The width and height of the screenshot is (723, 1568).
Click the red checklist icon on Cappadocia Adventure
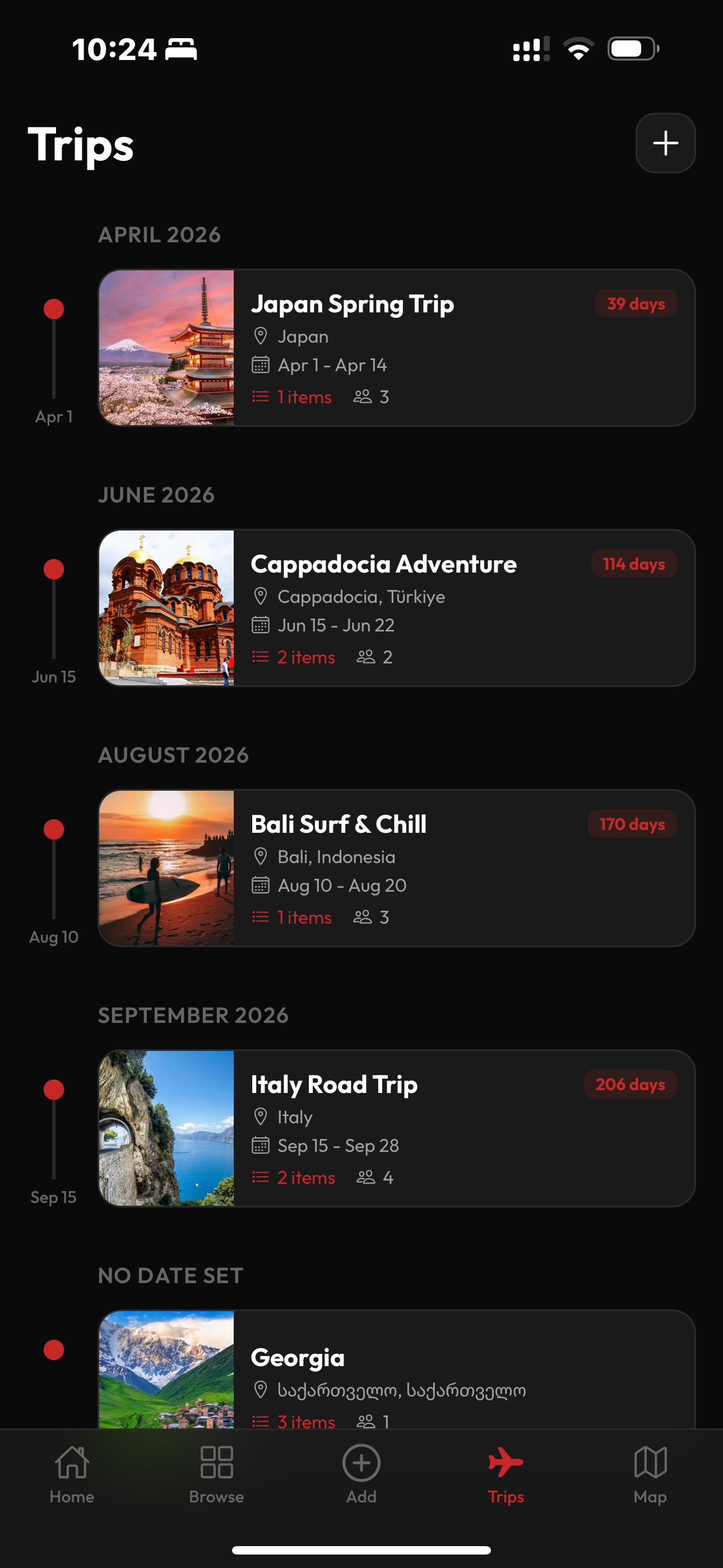click(261, 657)
